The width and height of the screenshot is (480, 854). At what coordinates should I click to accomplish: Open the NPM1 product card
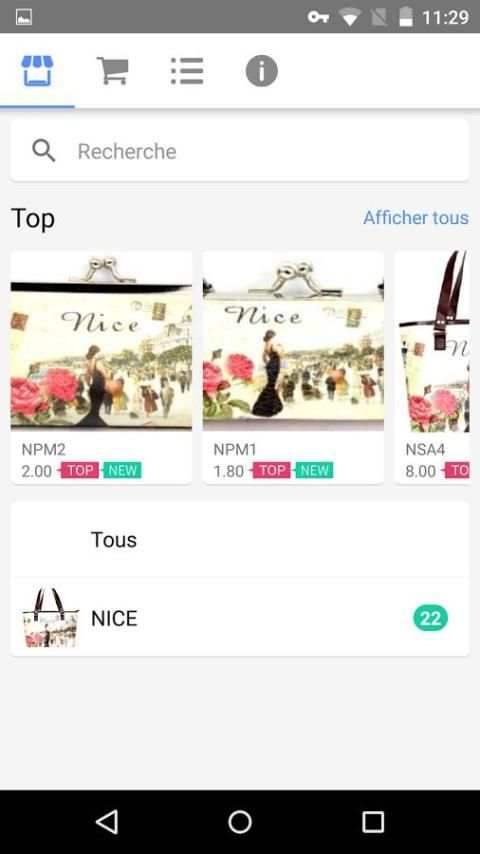(293, 368)
